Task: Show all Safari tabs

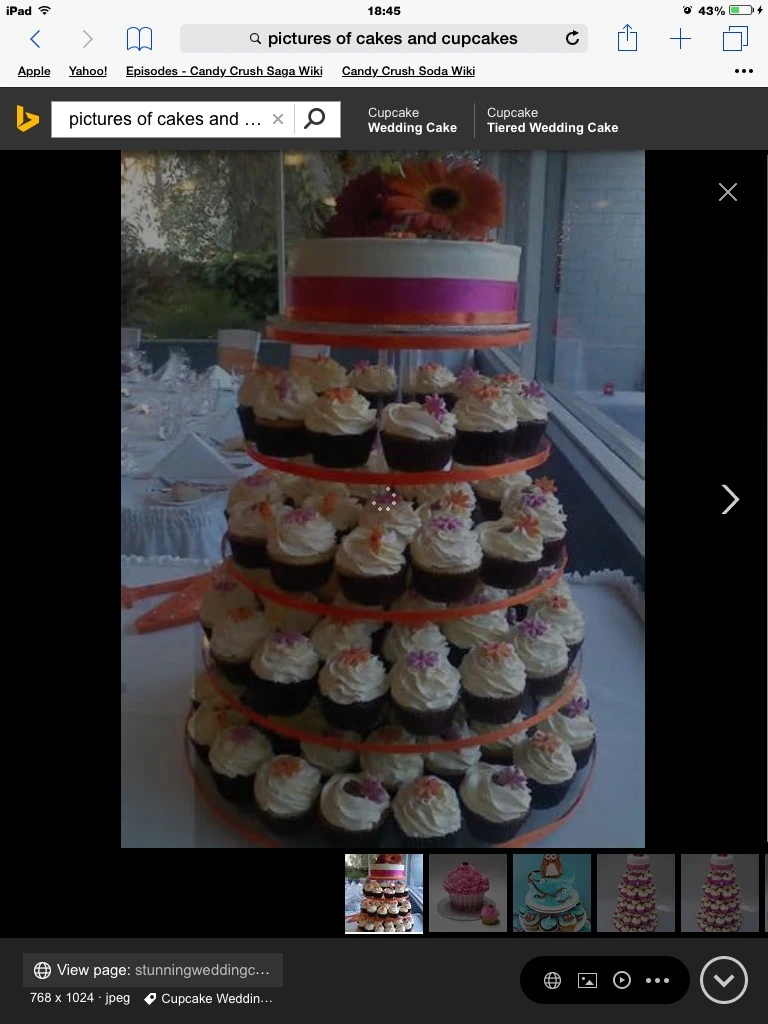Action: pos(734,38)
